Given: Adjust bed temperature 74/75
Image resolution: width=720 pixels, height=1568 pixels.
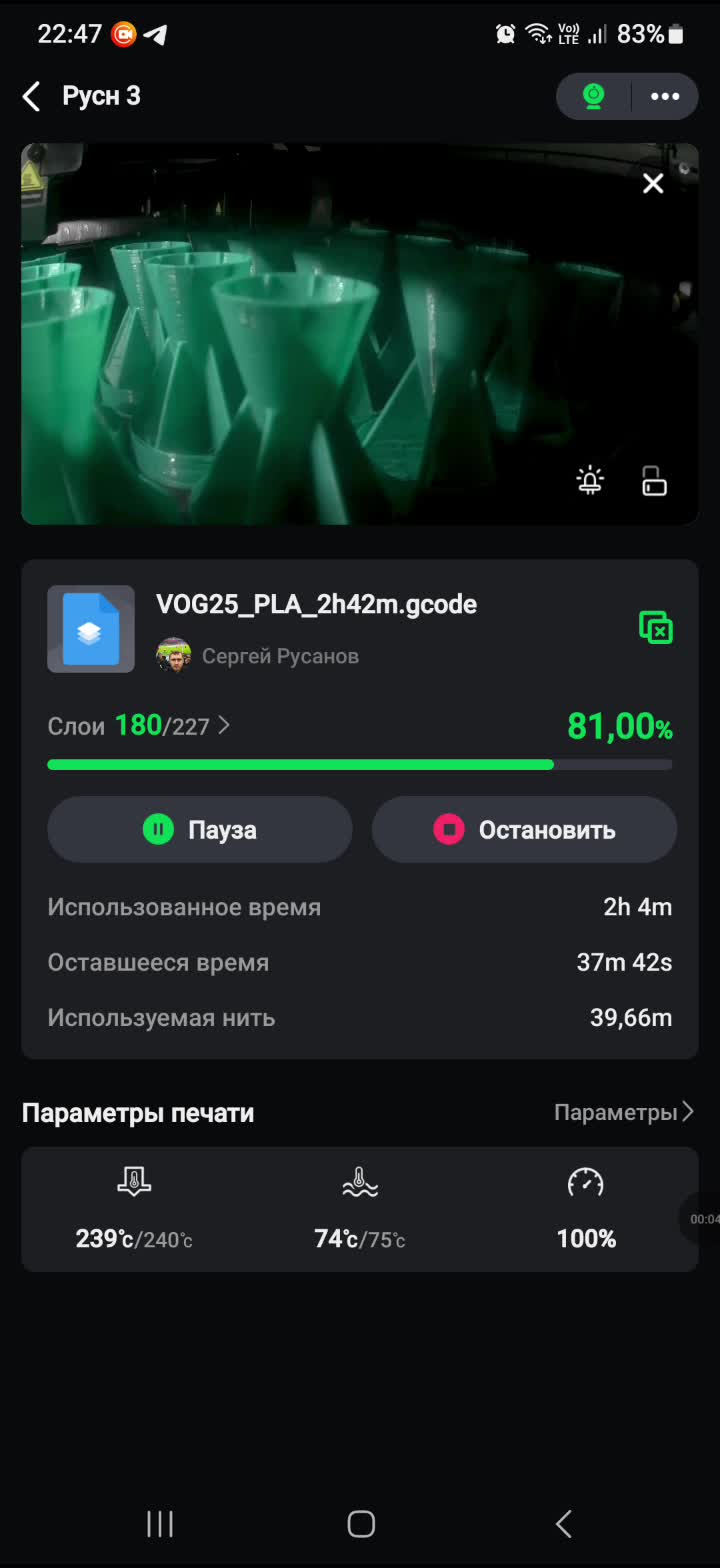Looking at the screenshot, I should 360,1210.
